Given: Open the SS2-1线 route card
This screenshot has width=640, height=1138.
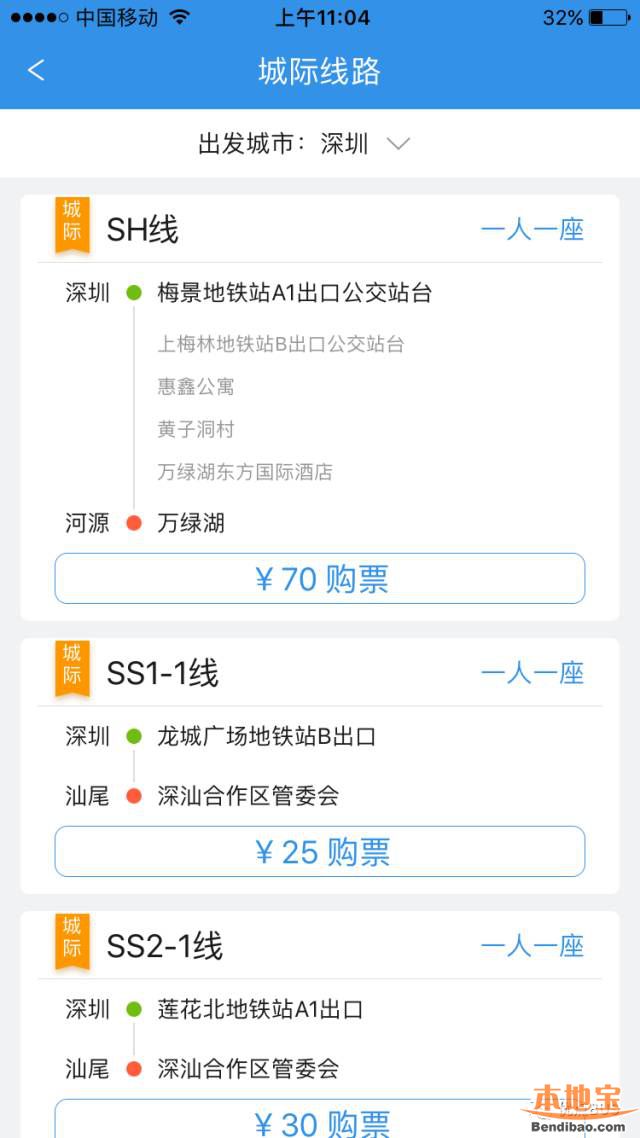Looking at the screenshot, I should tap(320, 1024).
